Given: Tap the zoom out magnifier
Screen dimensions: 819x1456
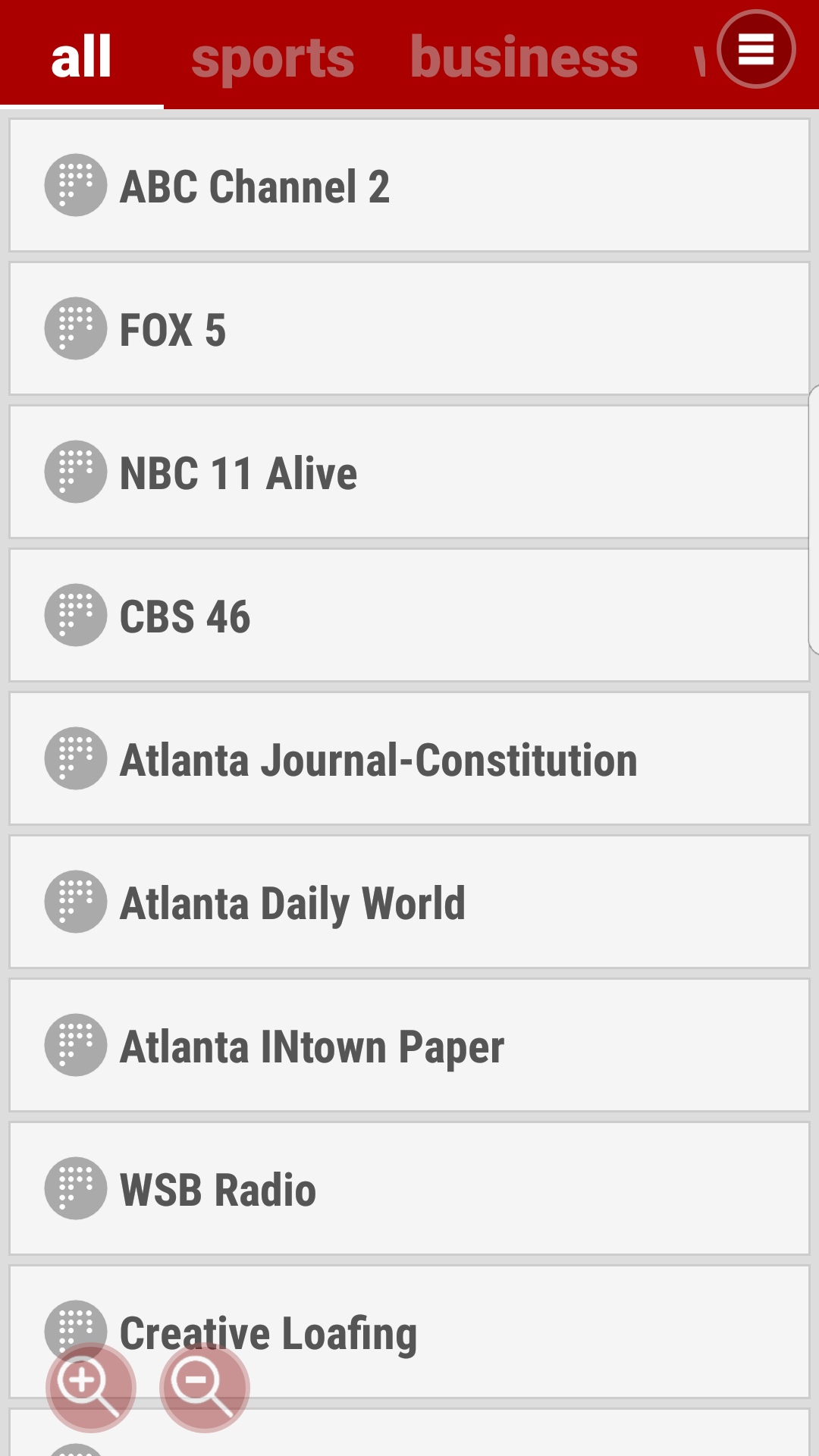Looking at the screenshot, I should (201, 1388).
